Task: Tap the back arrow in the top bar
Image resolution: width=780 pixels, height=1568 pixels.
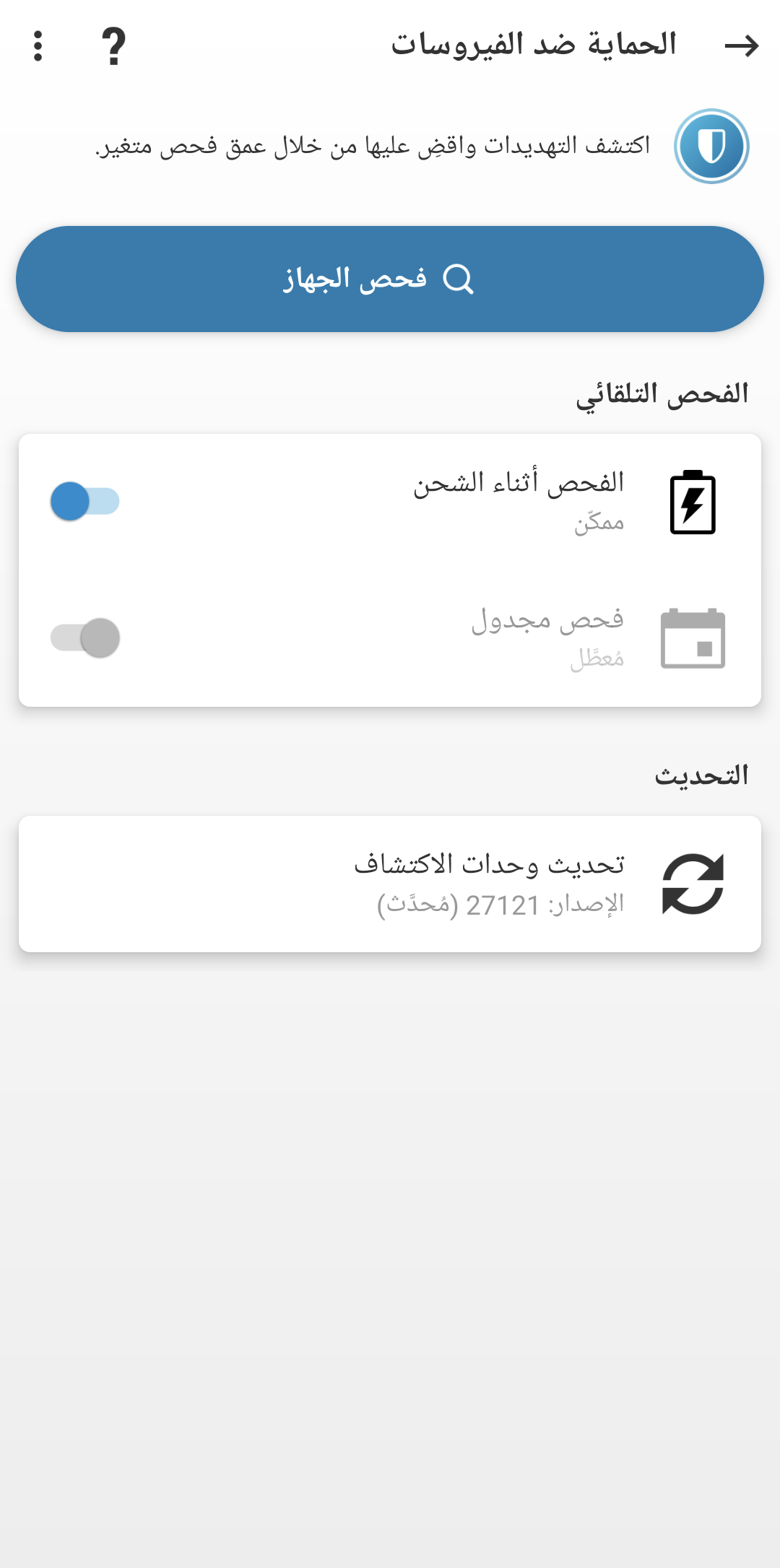Action: tap(743, 45)
